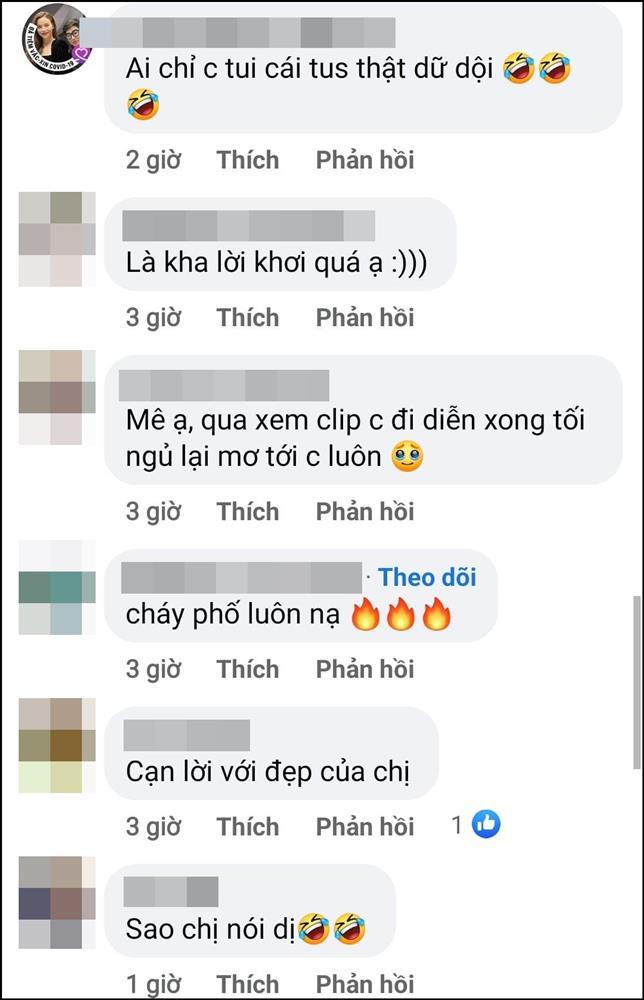Screen dimensions: 644x1000
Task: Reply to the comment 'Cạn lời với đẹp của chị'
Action: tap(365, 826)
